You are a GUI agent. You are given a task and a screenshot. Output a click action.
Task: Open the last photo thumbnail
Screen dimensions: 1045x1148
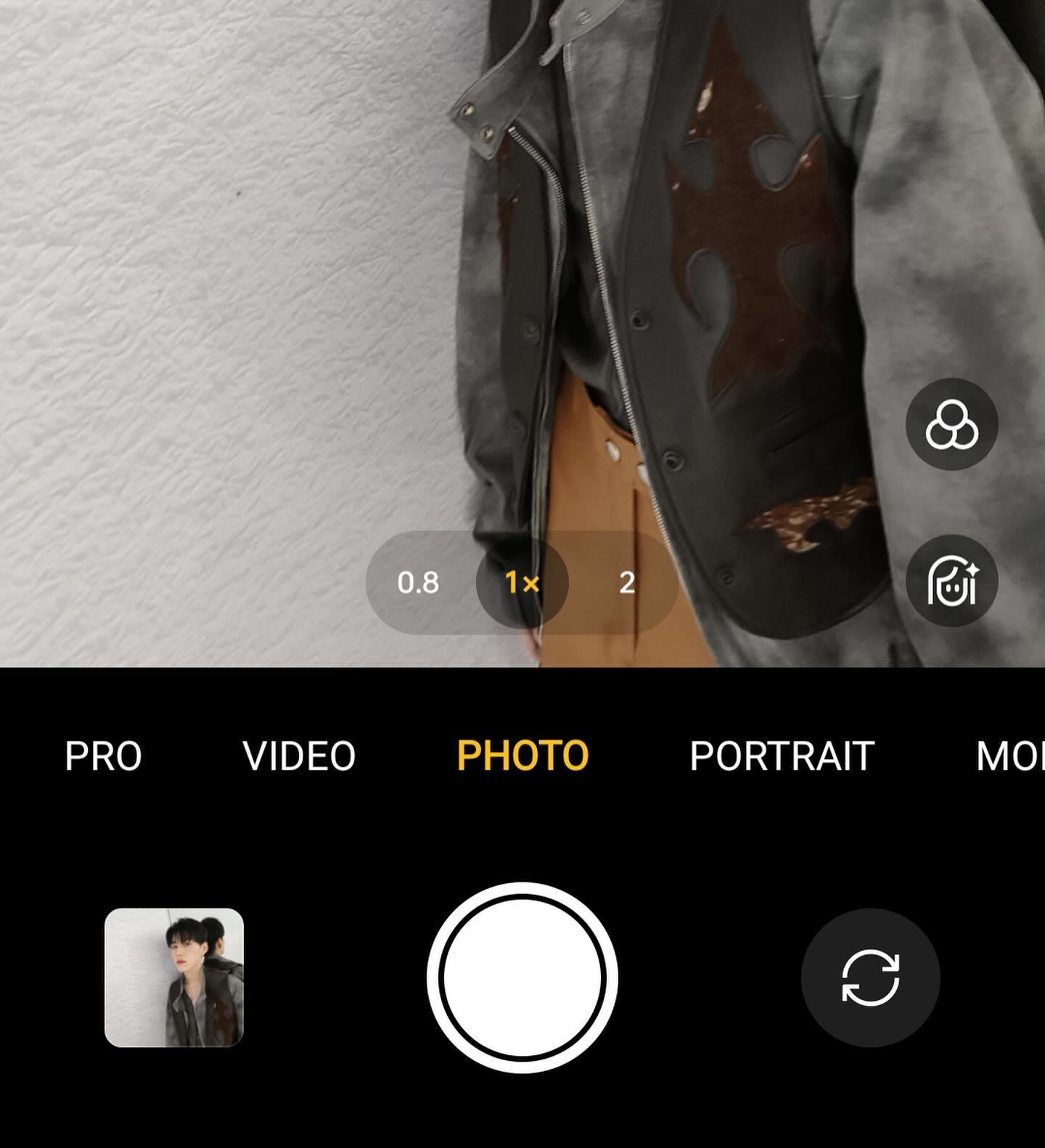point(174,977)
